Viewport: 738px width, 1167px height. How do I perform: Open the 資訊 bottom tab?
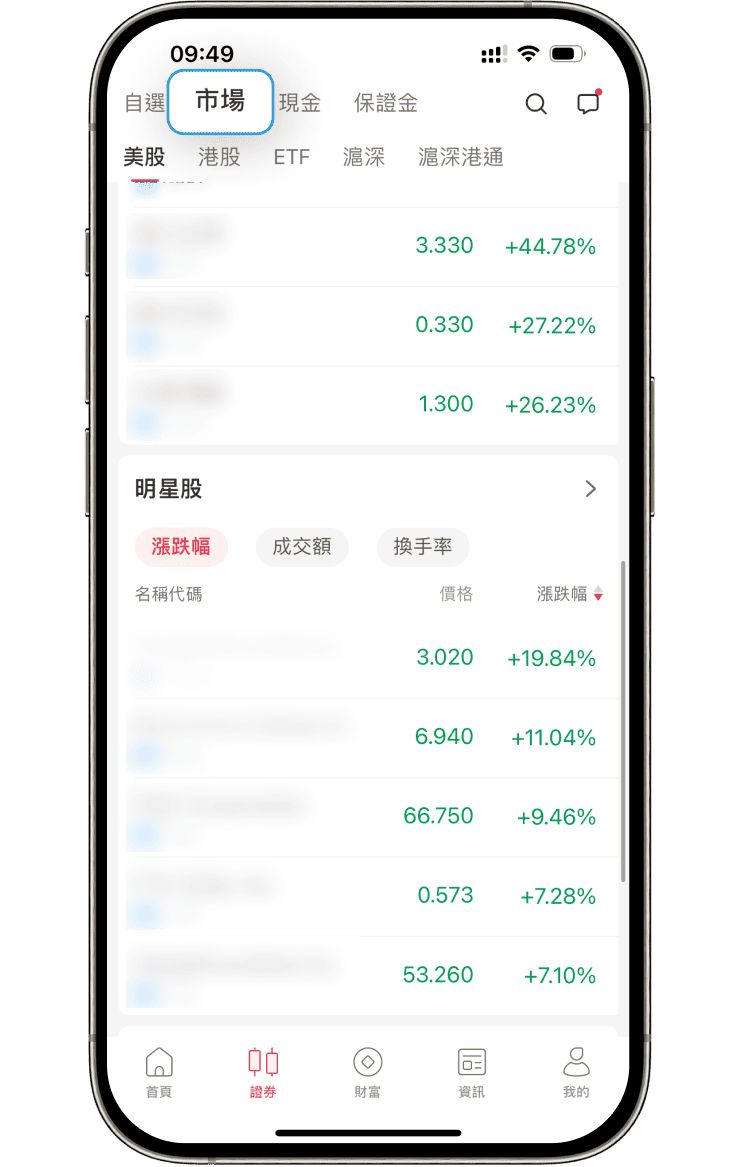(471, 1072)
